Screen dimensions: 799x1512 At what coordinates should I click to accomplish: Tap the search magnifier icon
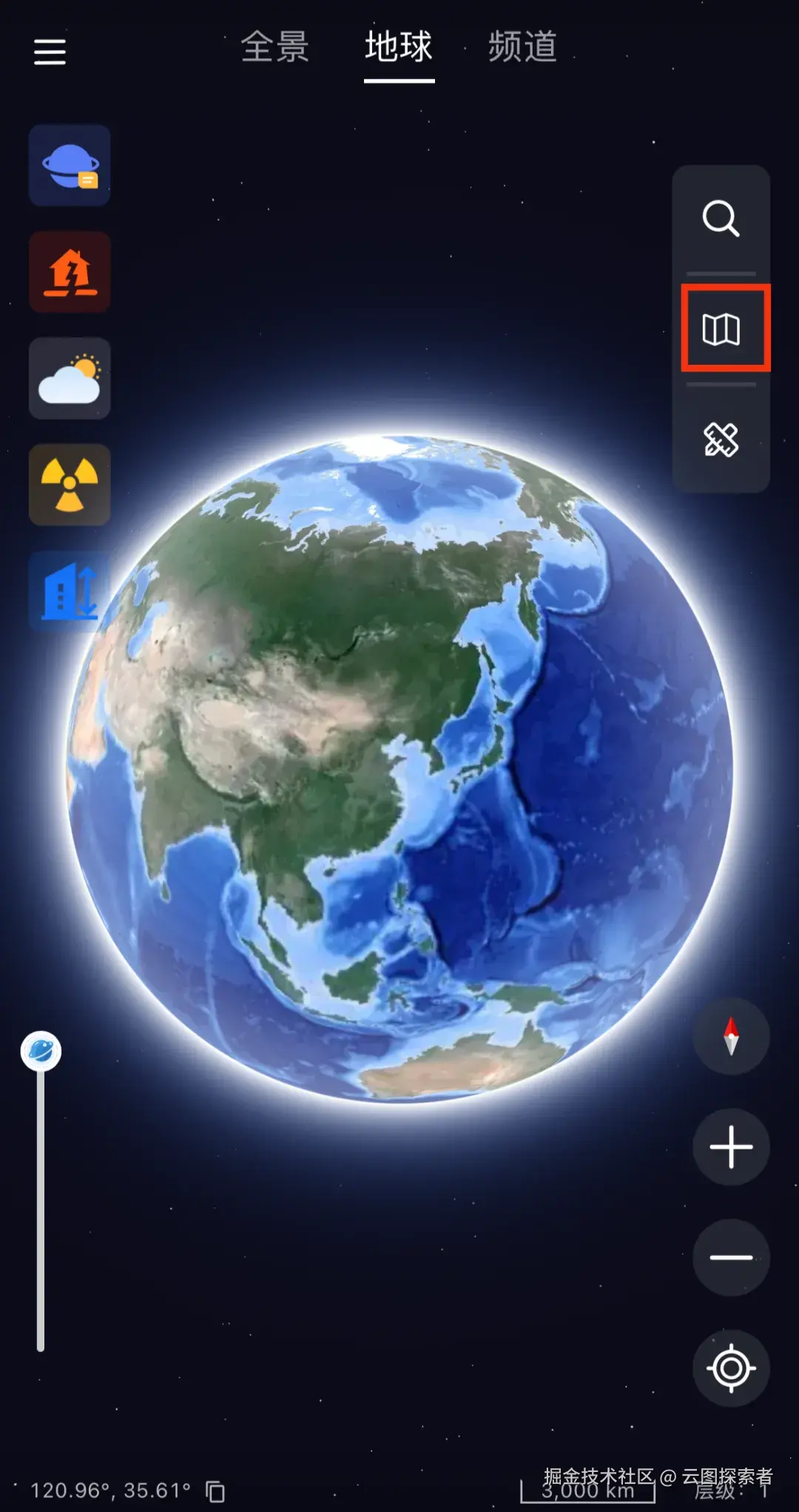click(x=721, y=218)
